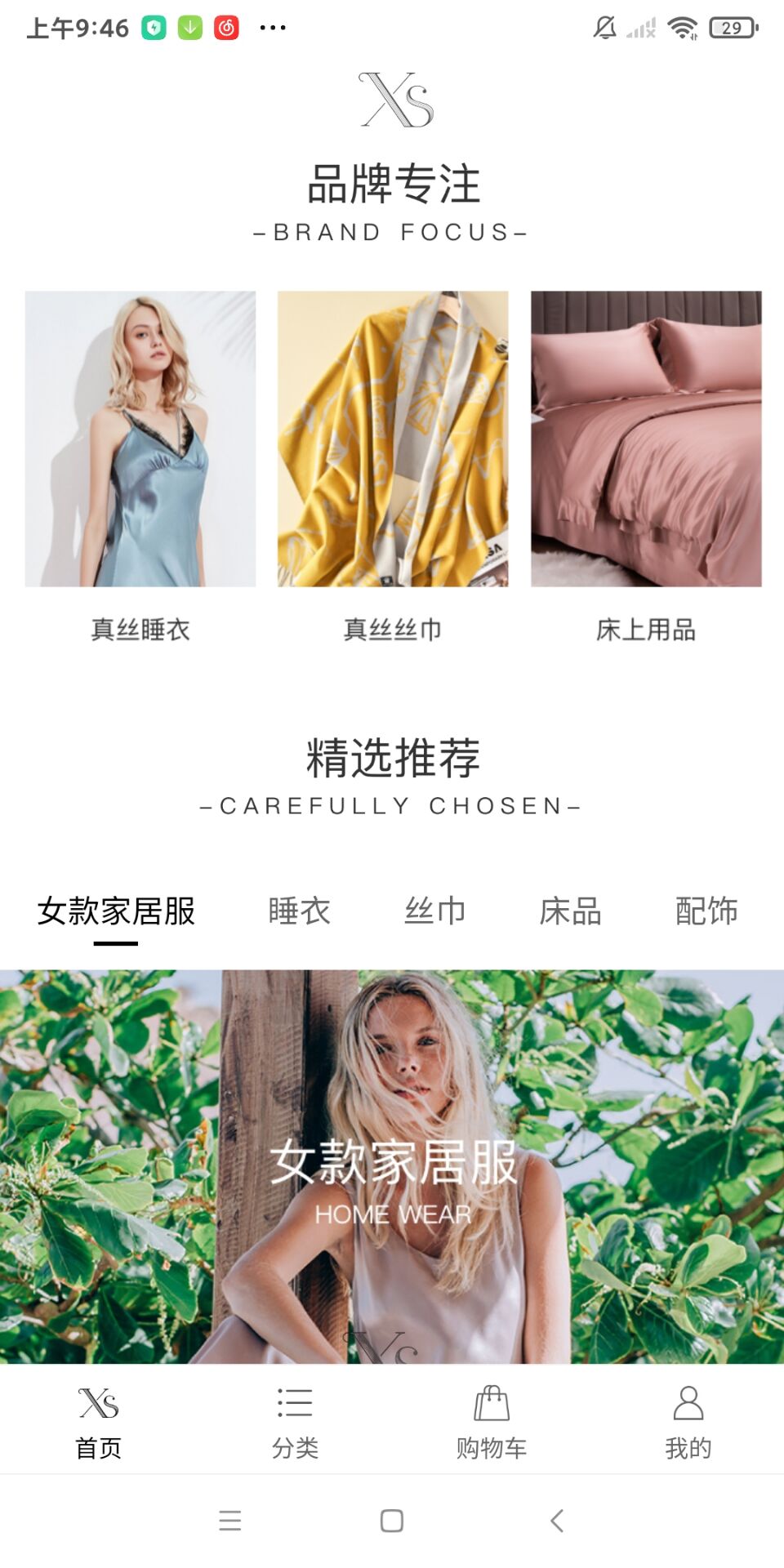Open the 分类 categories tab
Viewport: 784px width, 1568px height.
tap(295, 1423)
